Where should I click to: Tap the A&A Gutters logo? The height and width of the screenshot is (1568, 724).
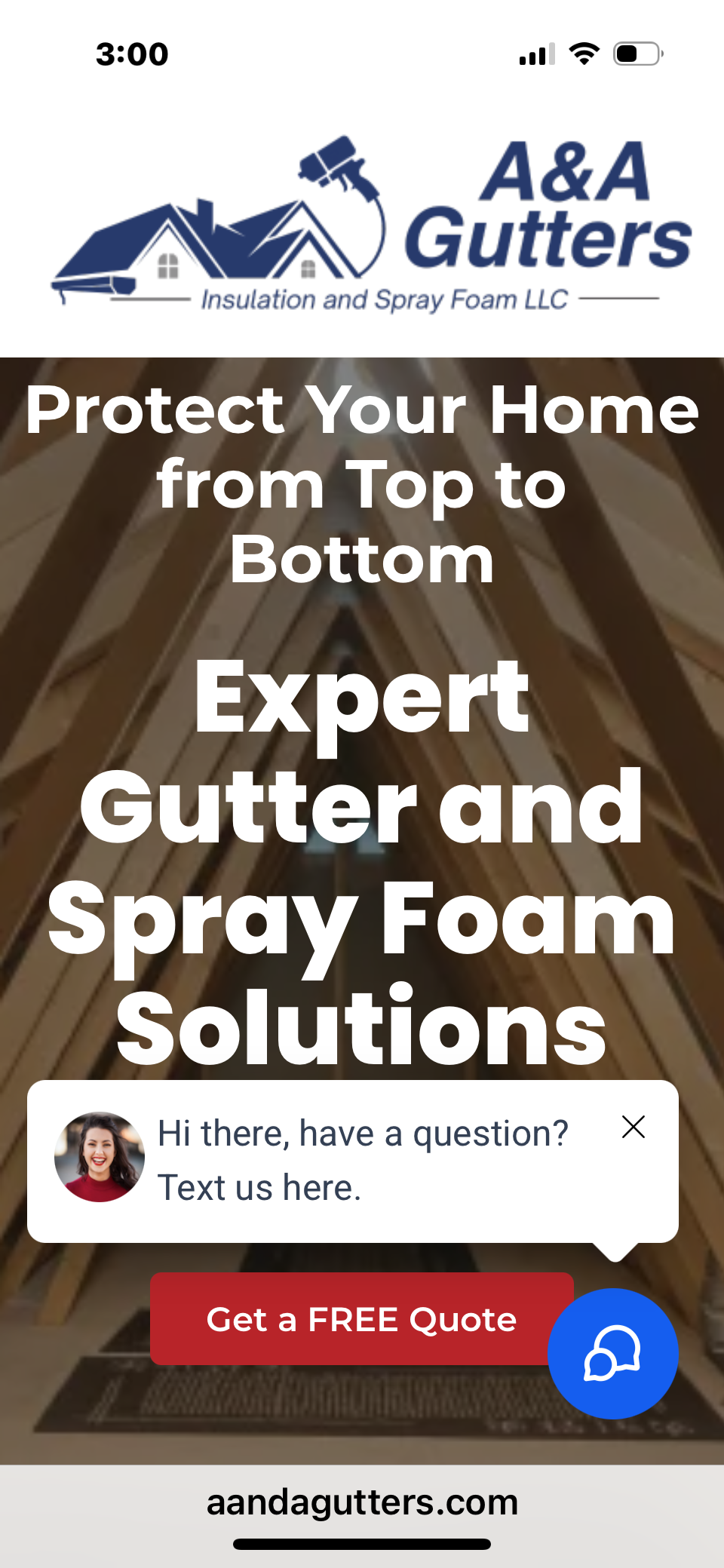(371, 225)
